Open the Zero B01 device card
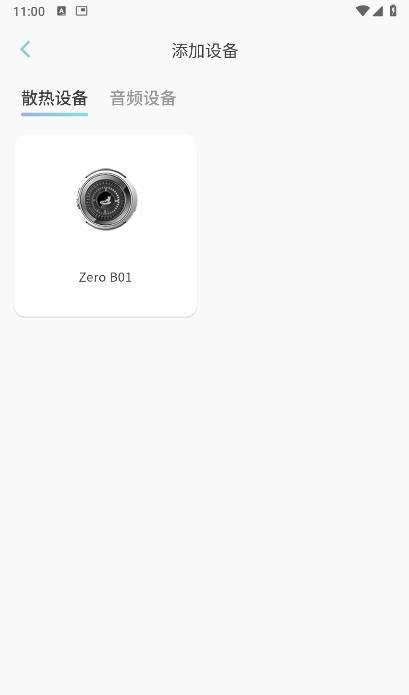The height and width of the screenshot is (695, 409). click(x=105, y=226)
